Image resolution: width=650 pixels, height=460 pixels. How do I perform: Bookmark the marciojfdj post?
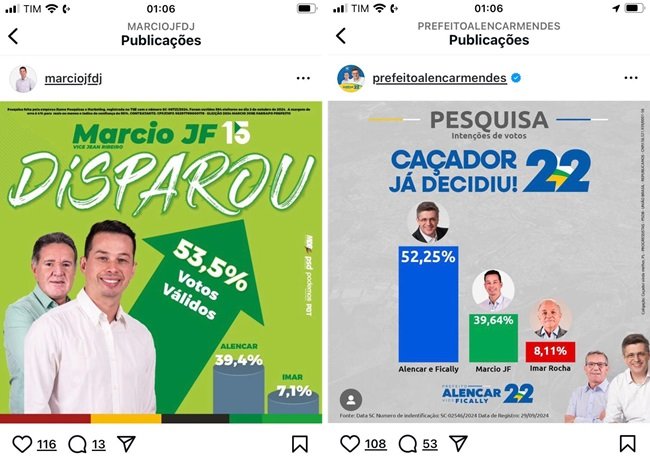[300, 444]
